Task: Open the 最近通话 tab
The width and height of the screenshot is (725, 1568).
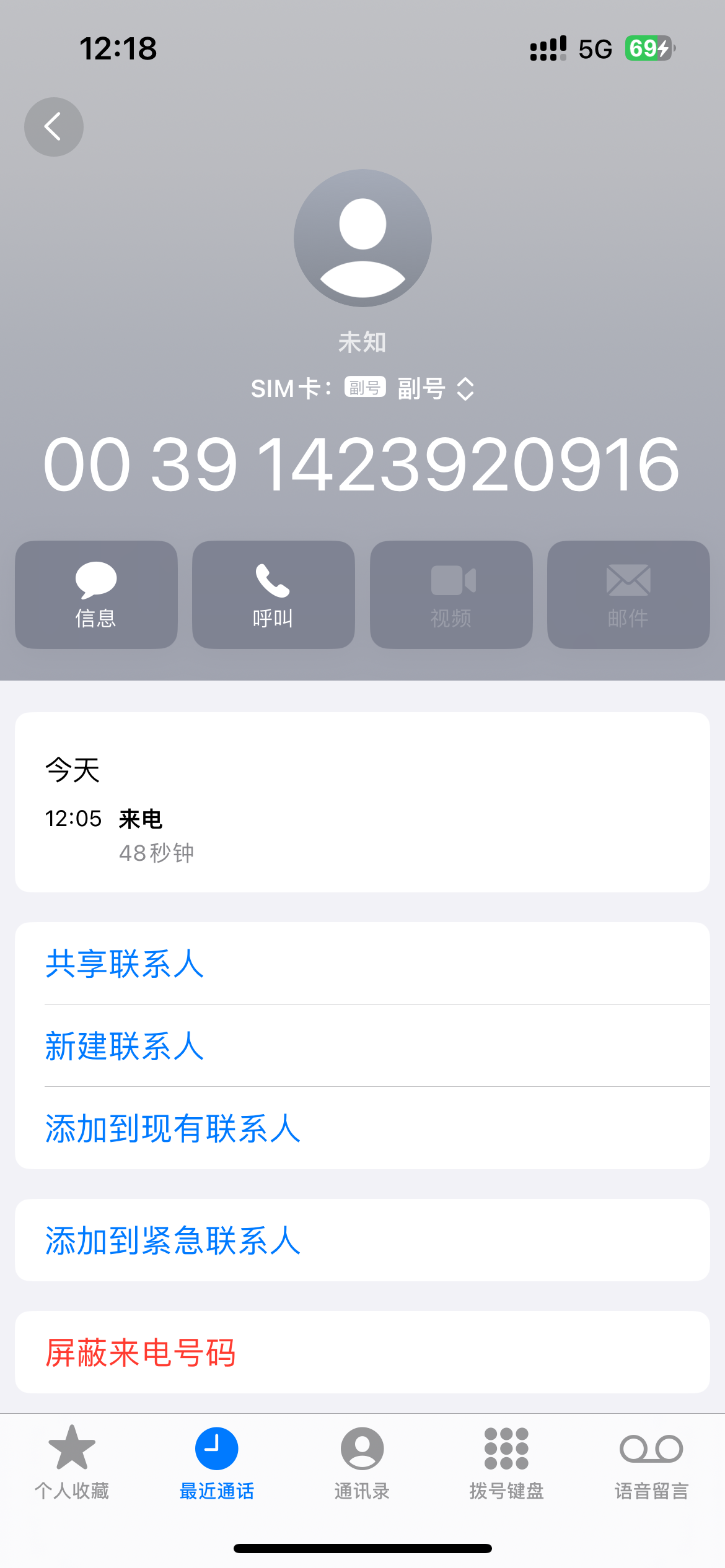Action: (x=217, y=1461)
